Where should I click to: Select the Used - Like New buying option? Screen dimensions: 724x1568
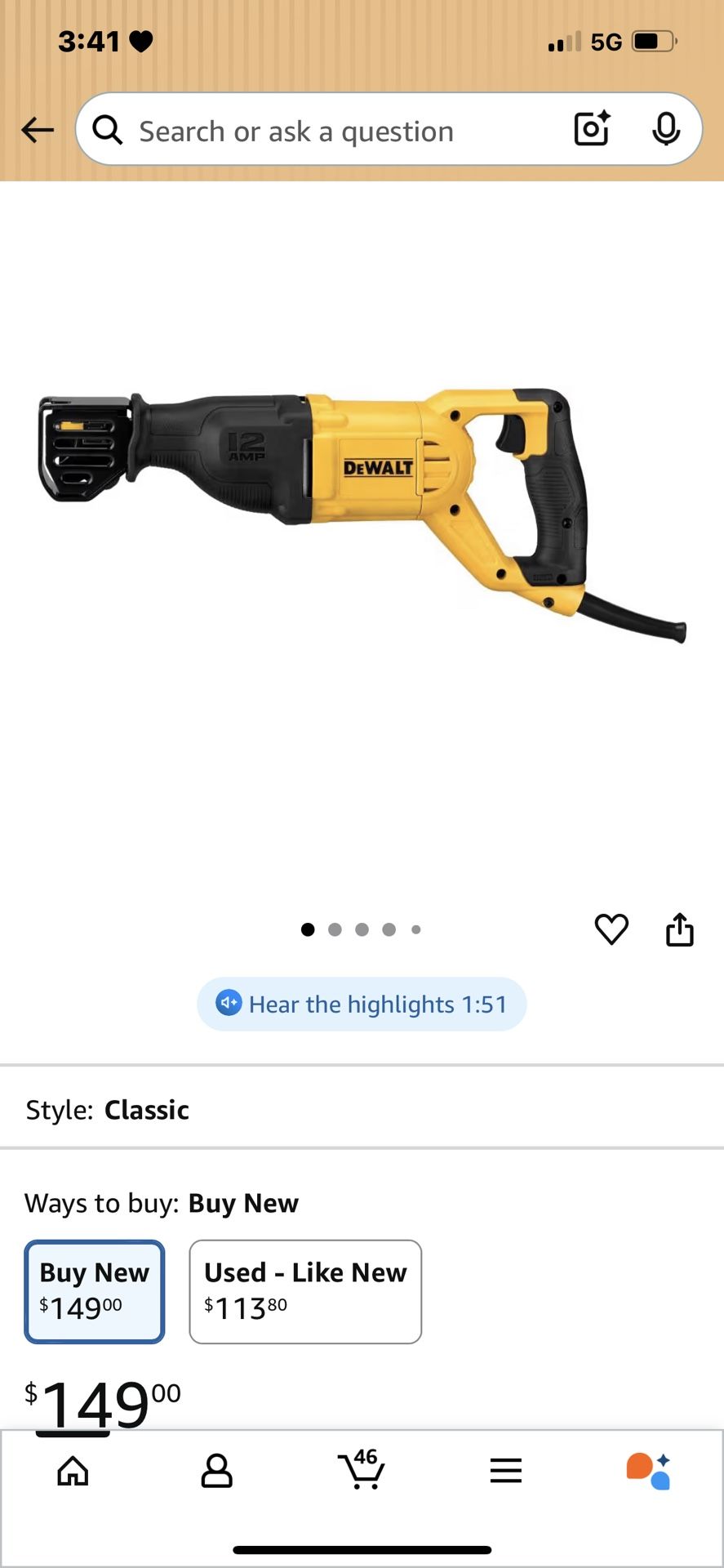[304, 1291]
